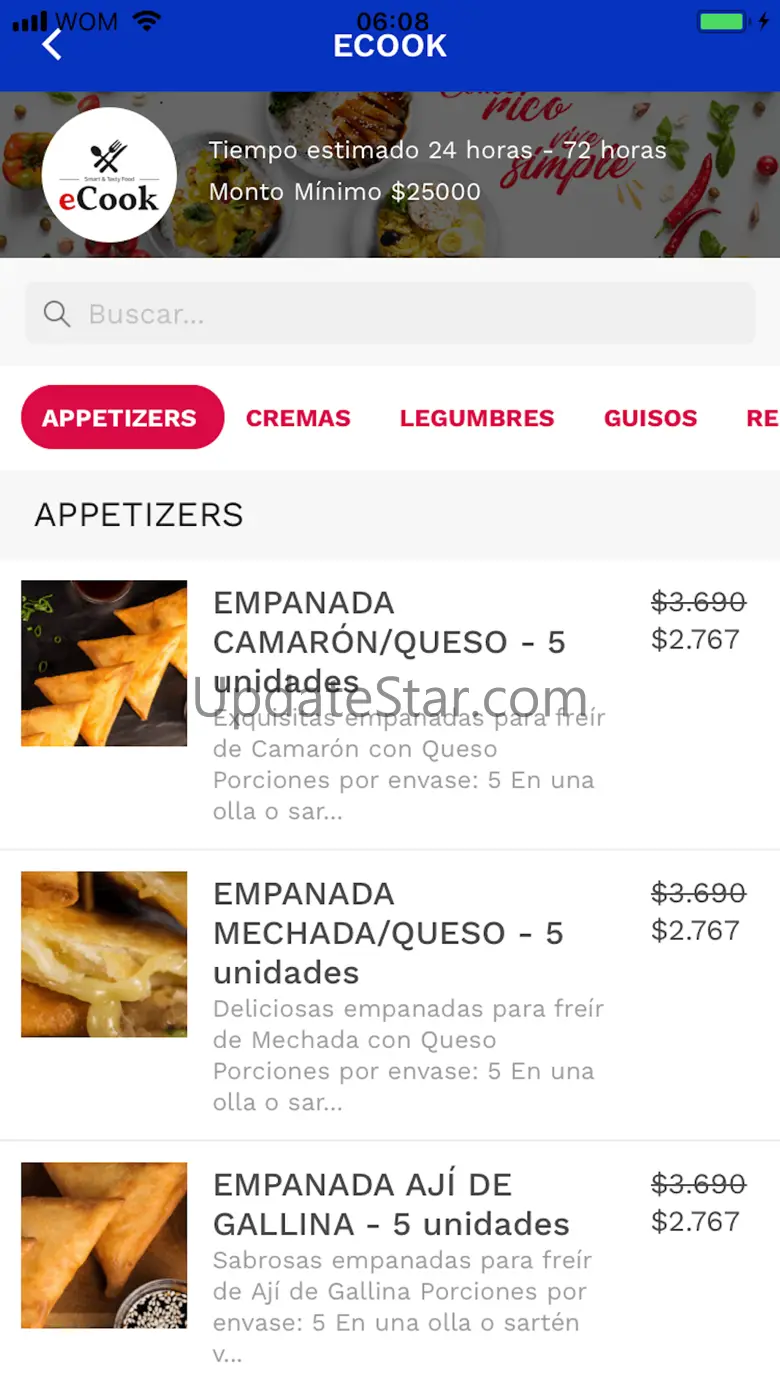The height and width of the screenshot is (1387, 780).
Task: Switch to the CREMAS category
Action: 298,418
